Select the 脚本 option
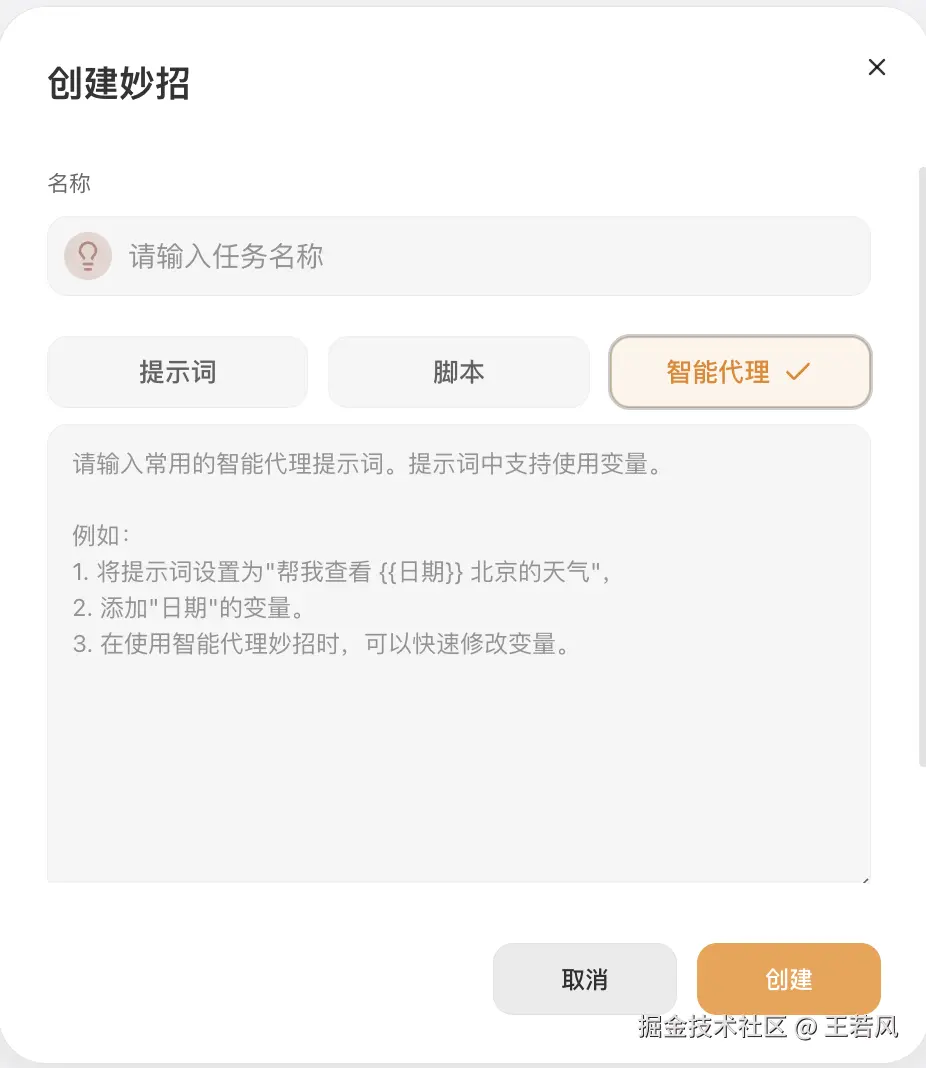This screenshot has width=926, height=1068. pos(458,372)
